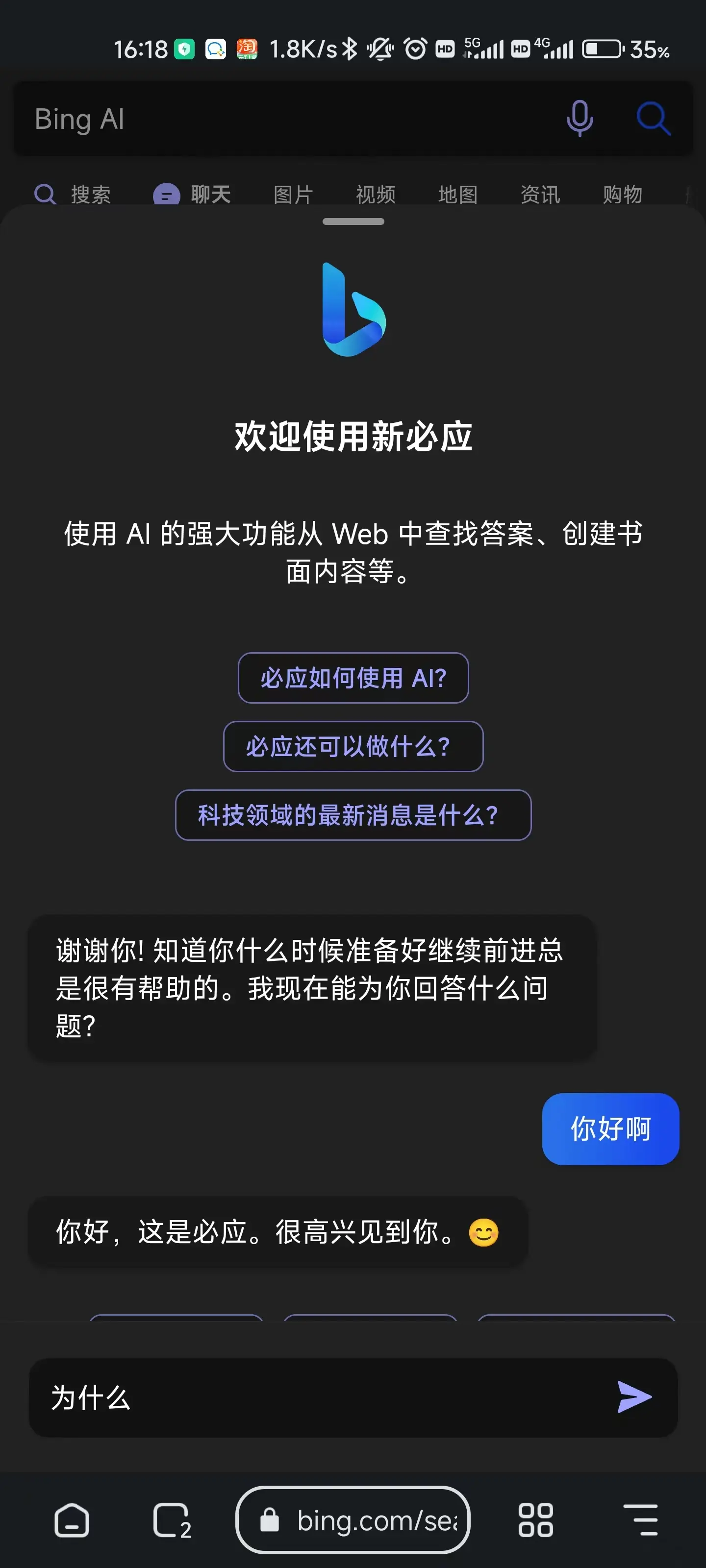Screen dimensions: 706x1568
Task: Switch to the 图片 tab
Action: [x=293, y=195]
